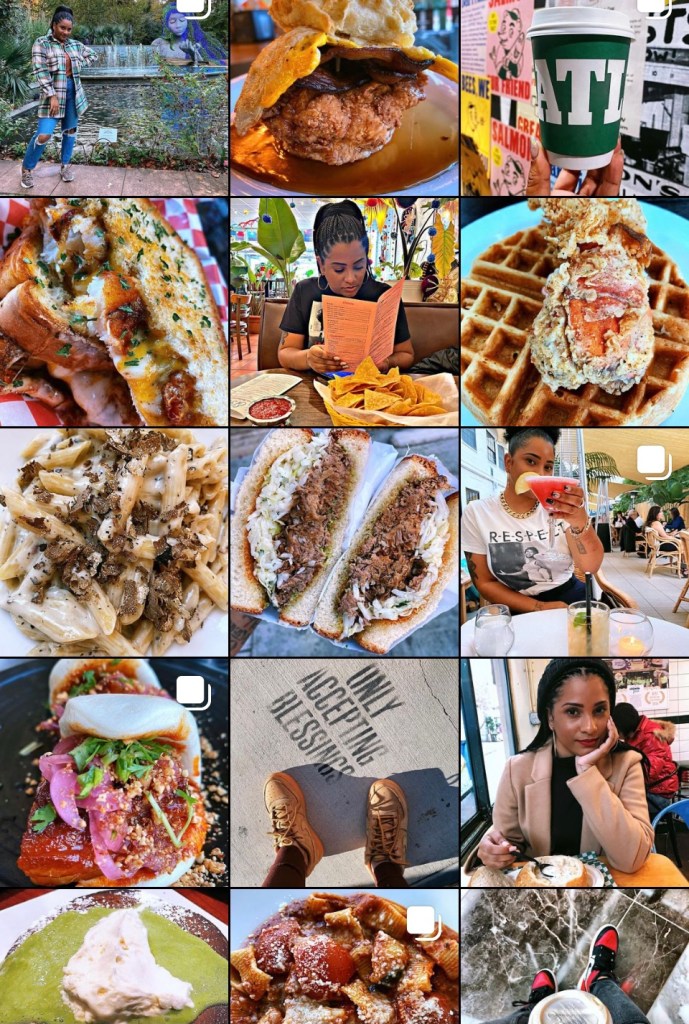This screenshot has width=689, height=1024.
Task: Open red sneakers on marble floor photo
Action: coord(575,957)
